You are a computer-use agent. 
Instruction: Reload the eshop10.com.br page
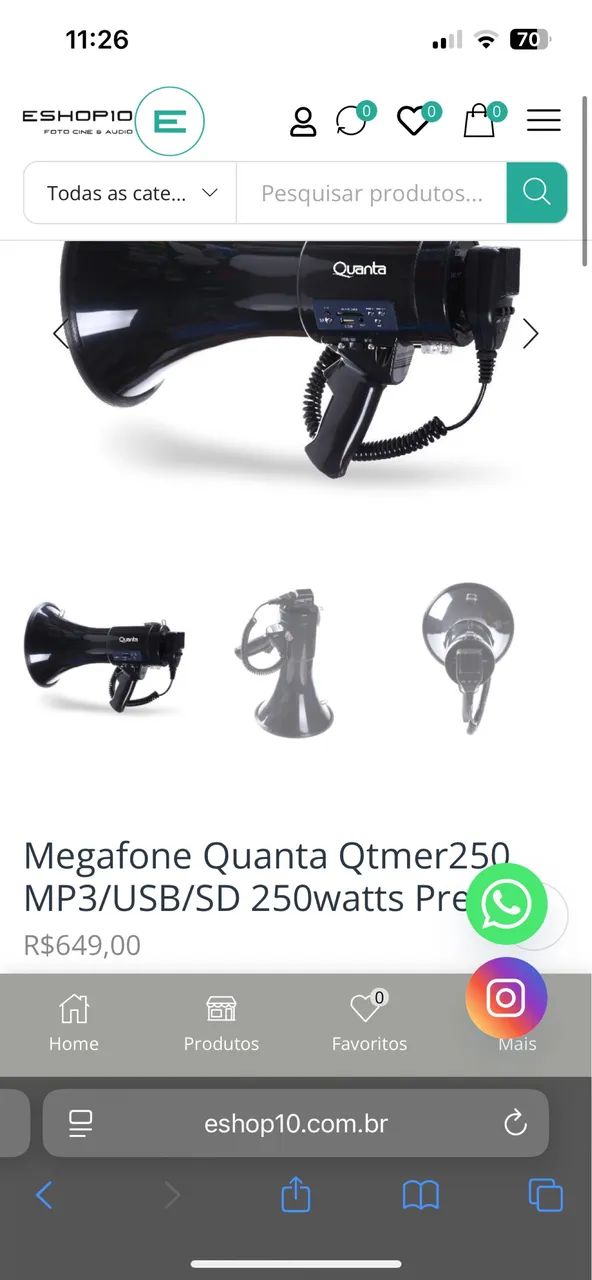[515, 1124]
